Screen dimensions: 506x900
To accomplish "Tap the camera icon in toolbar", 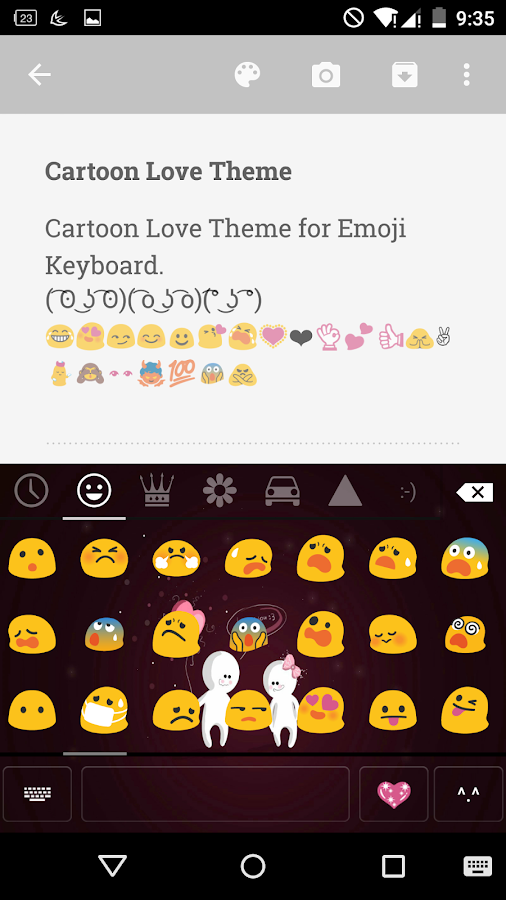I will [326, 75].
